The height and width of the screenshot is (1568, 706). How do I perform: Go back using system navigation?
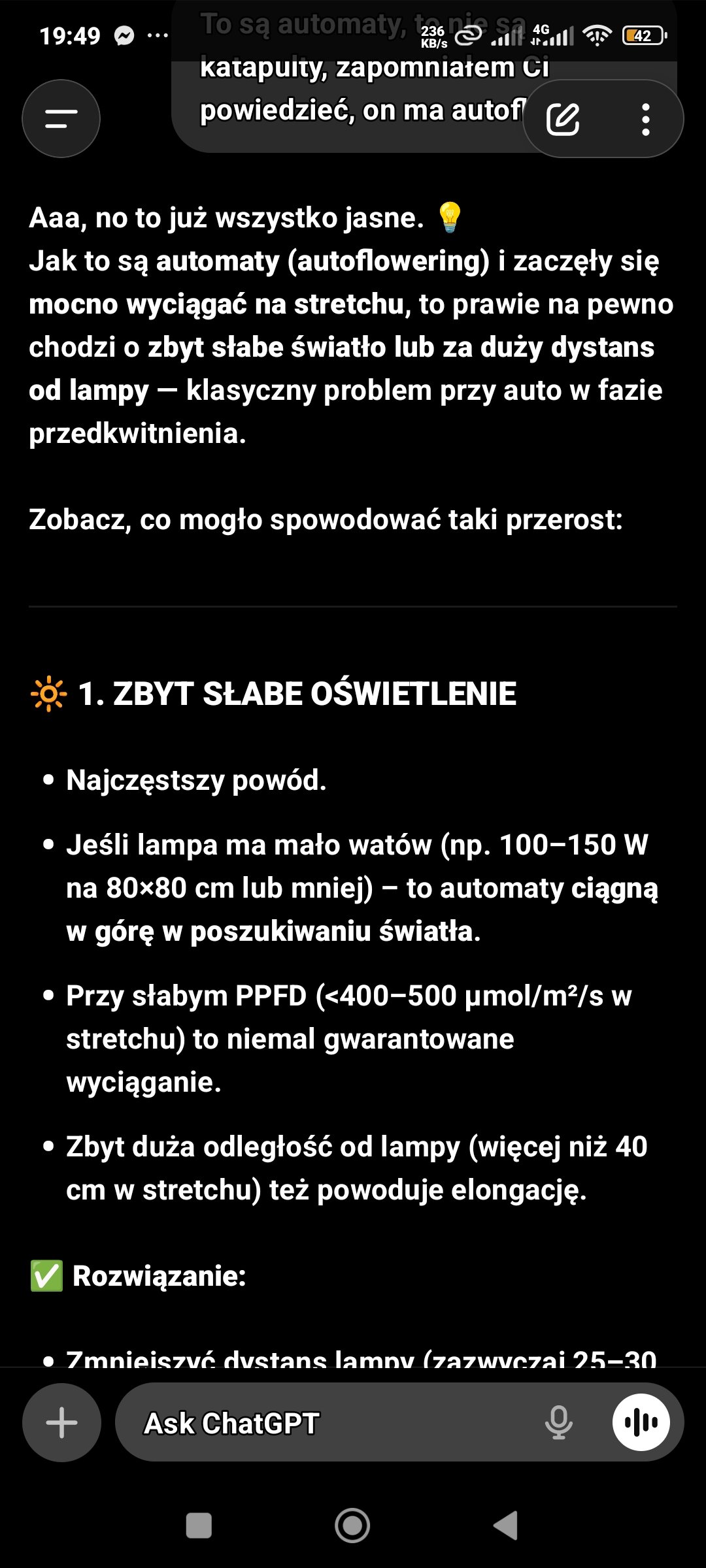tap(505, 1526)
